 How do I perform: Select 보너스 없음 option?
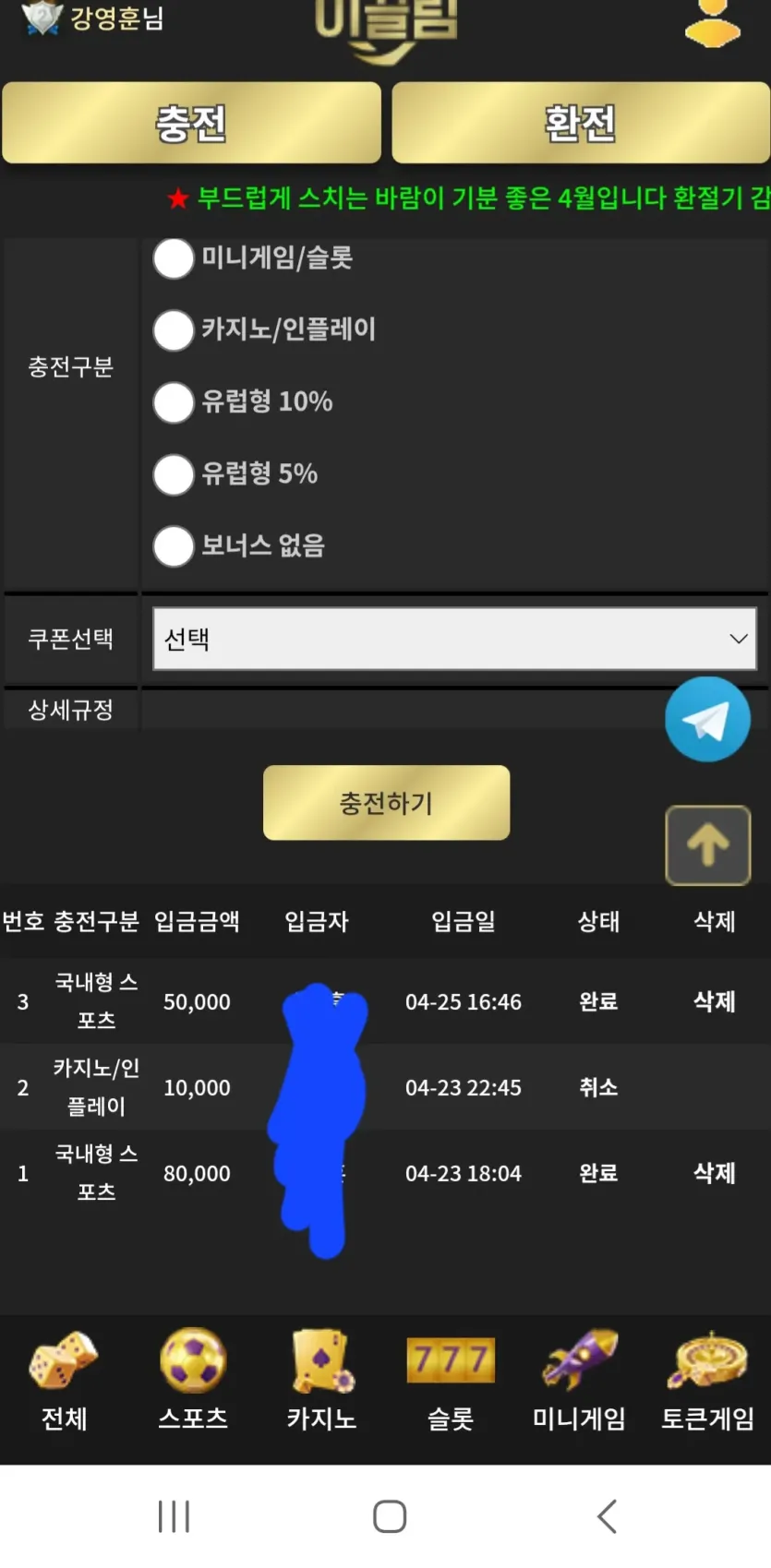tap(174, 545)
